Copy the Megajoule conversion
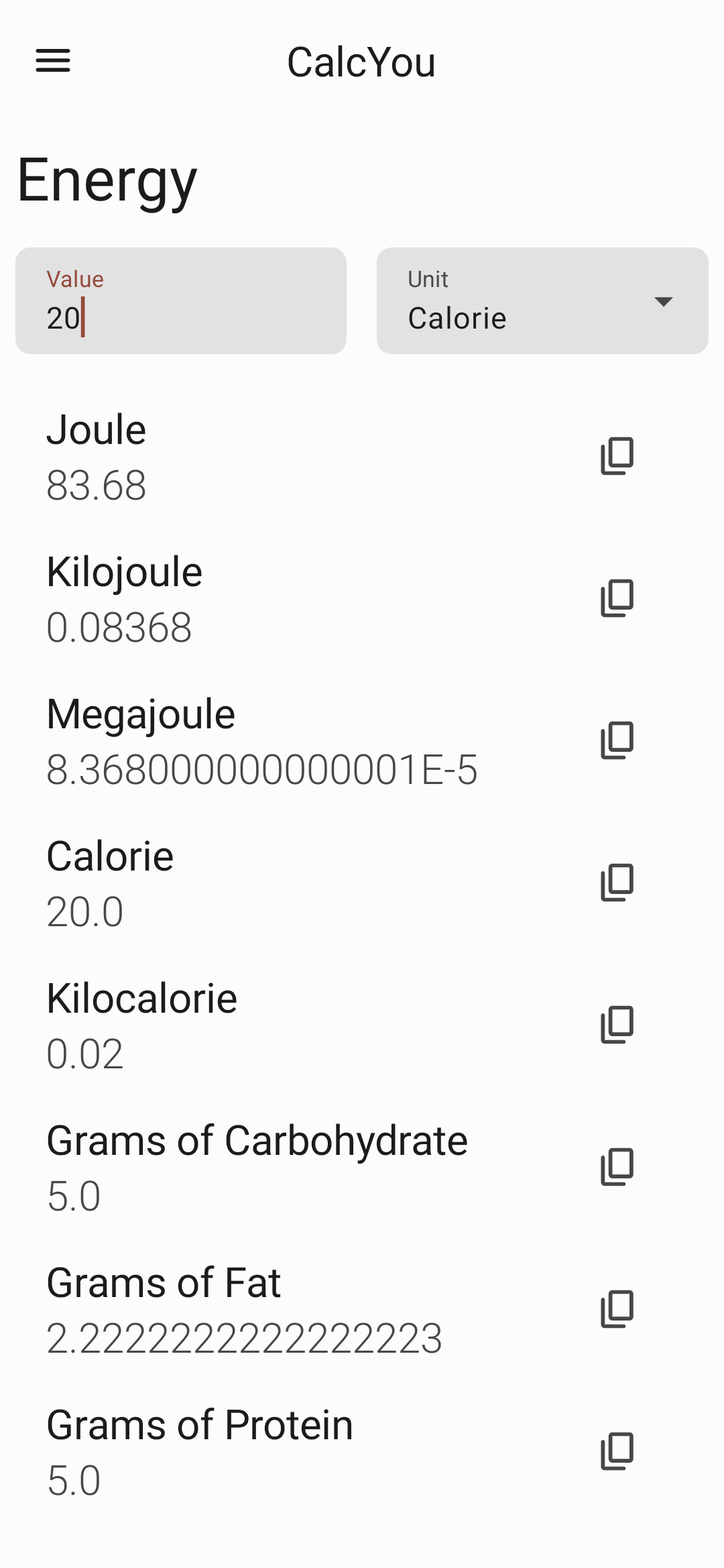Viewport: 724px width, 1568px height. coord(617,740)
